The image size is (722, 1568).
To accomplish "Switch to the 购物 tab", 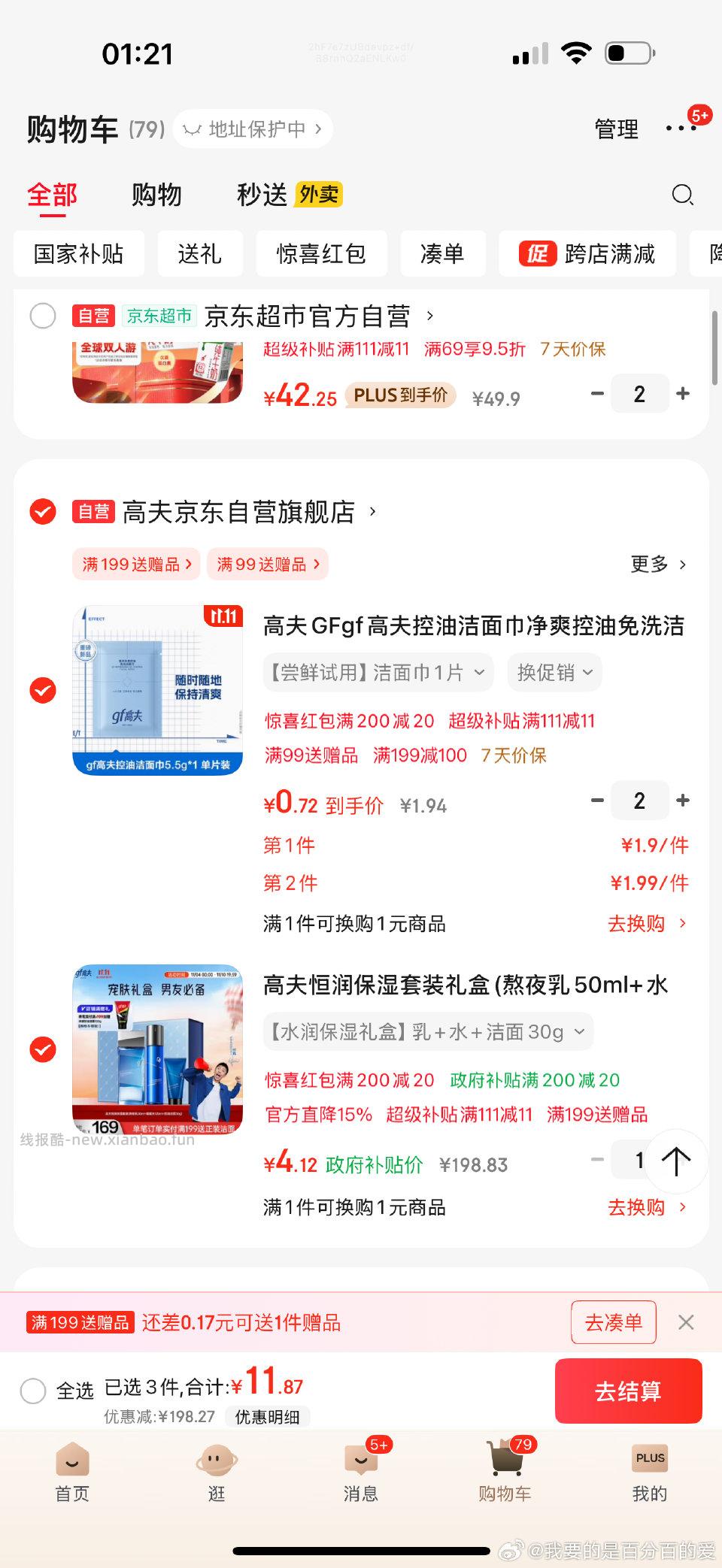I will [157, 195].
